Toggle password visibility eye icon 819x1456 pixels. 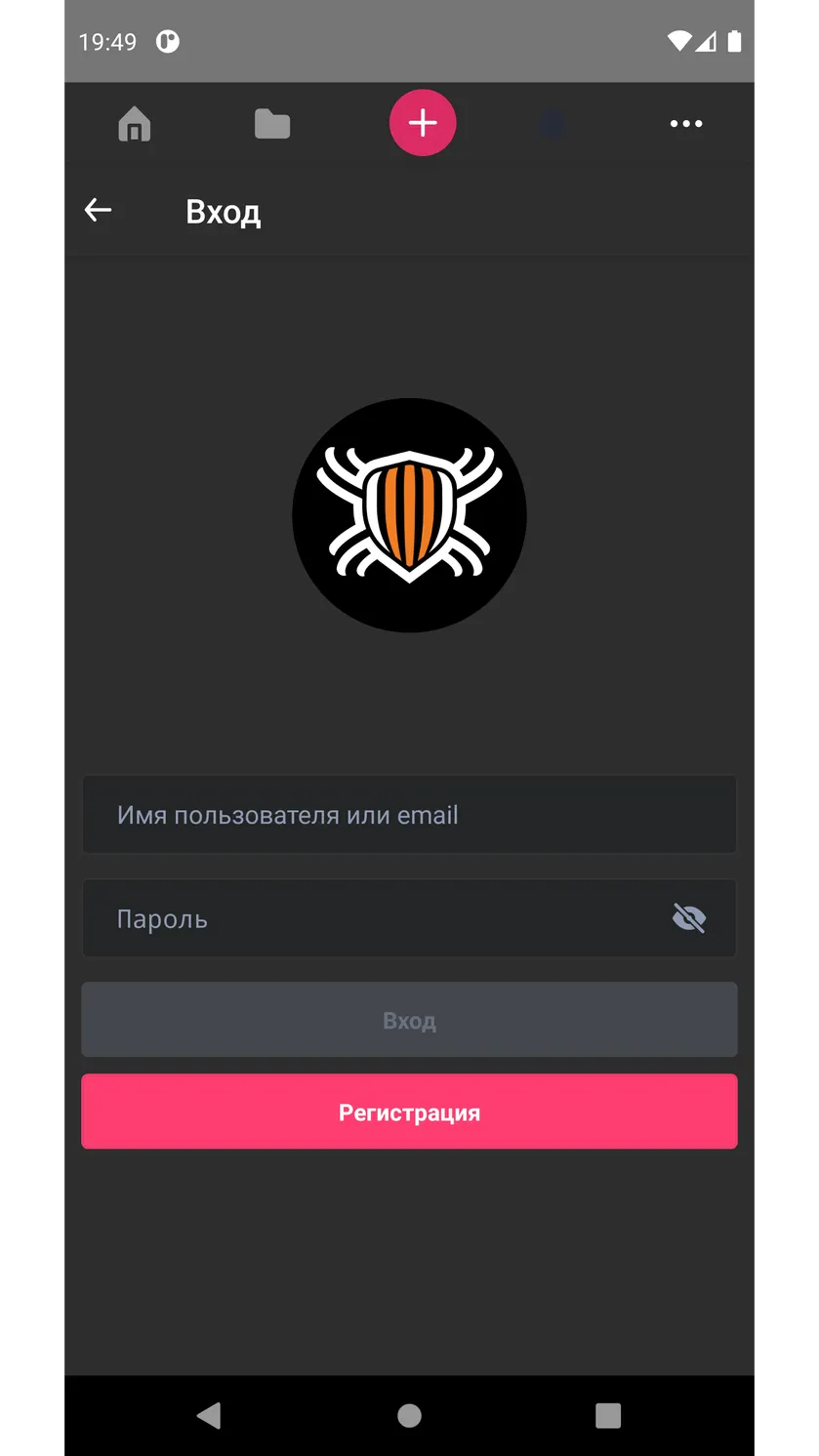(x=689, y=918)
